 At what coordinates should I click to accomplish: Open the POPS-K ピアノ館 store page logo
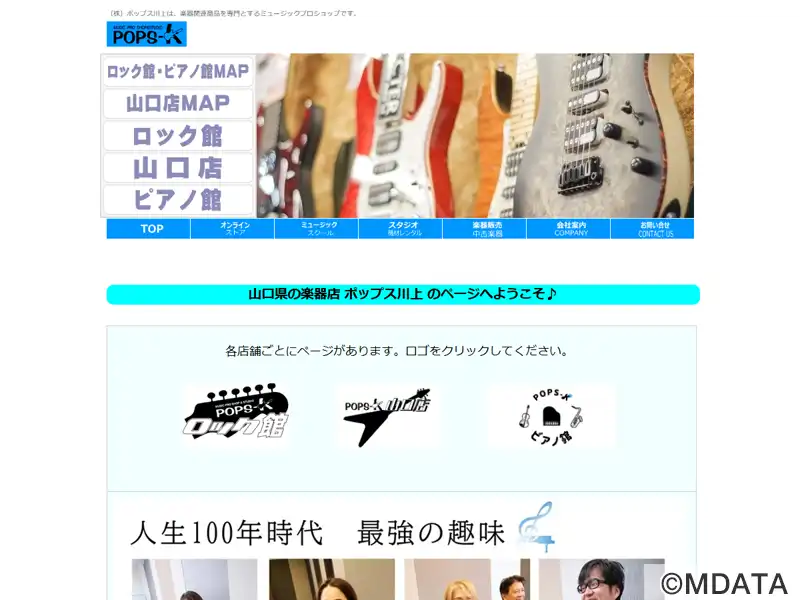(x=551, y=416)
